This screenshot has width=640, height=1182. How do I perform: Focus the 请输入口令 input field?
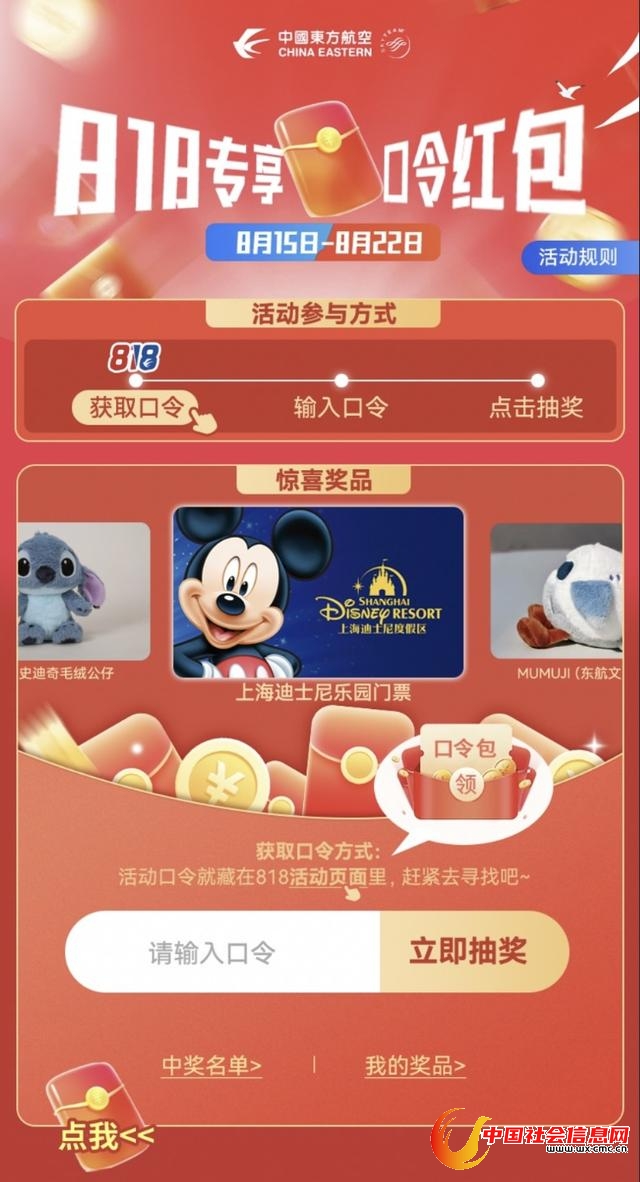coord(222,951)
